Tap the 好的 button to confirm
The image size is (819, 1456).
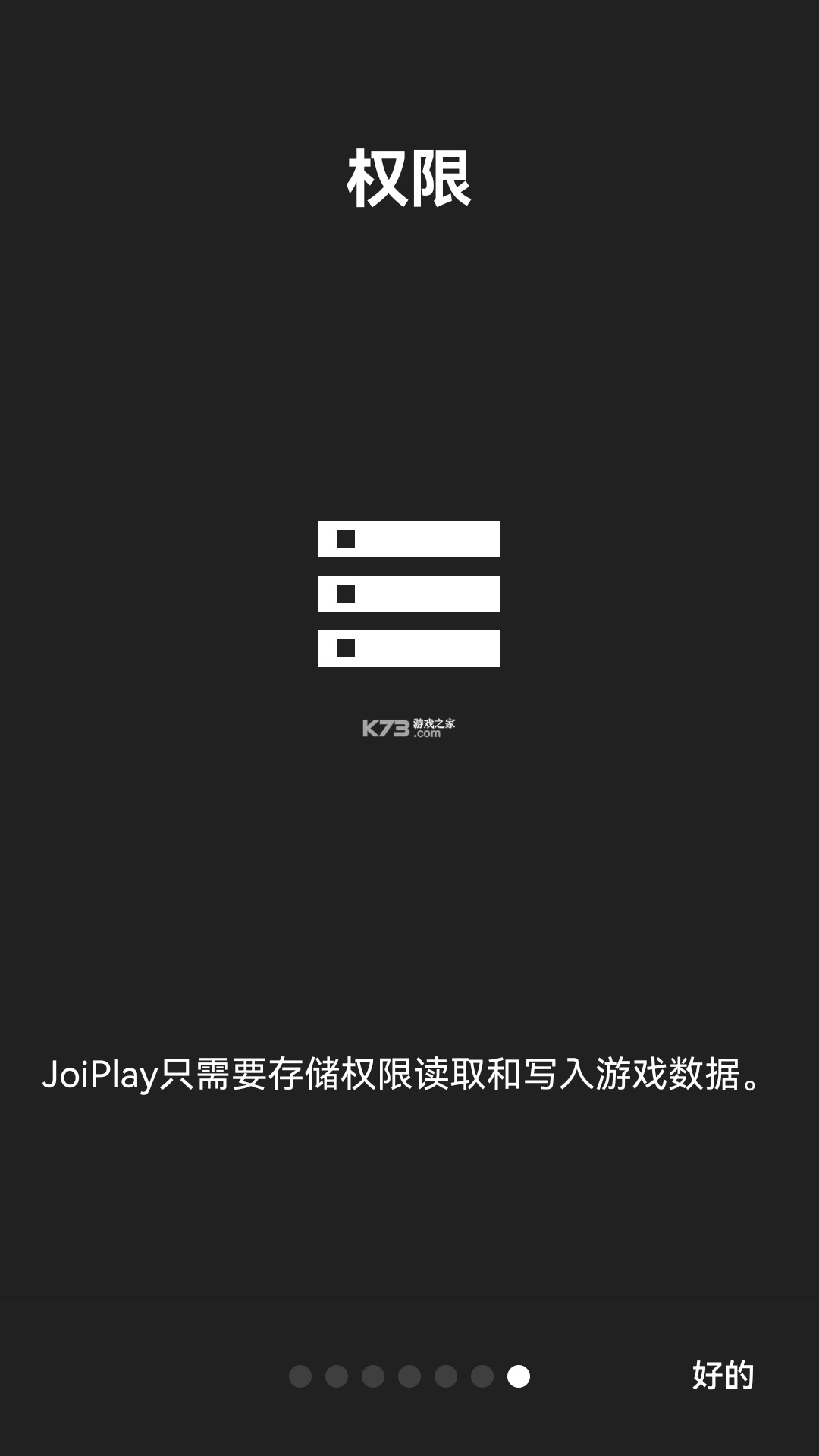pyautogui.click(x=723, y=1376)
